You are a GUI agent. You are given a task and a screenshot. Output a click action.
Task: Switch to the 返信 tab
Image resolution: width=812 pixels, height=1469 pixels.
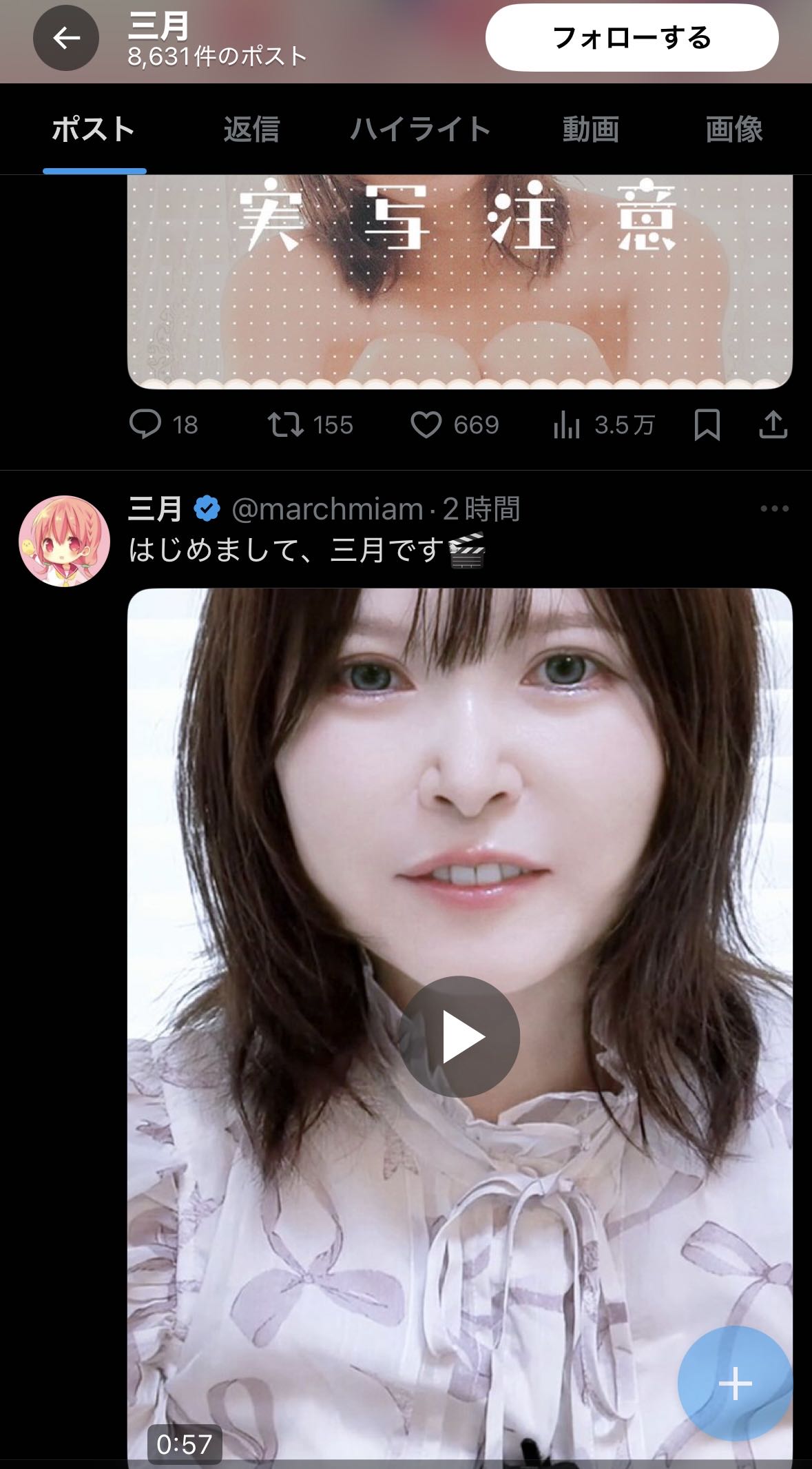[x=251, y=129]
